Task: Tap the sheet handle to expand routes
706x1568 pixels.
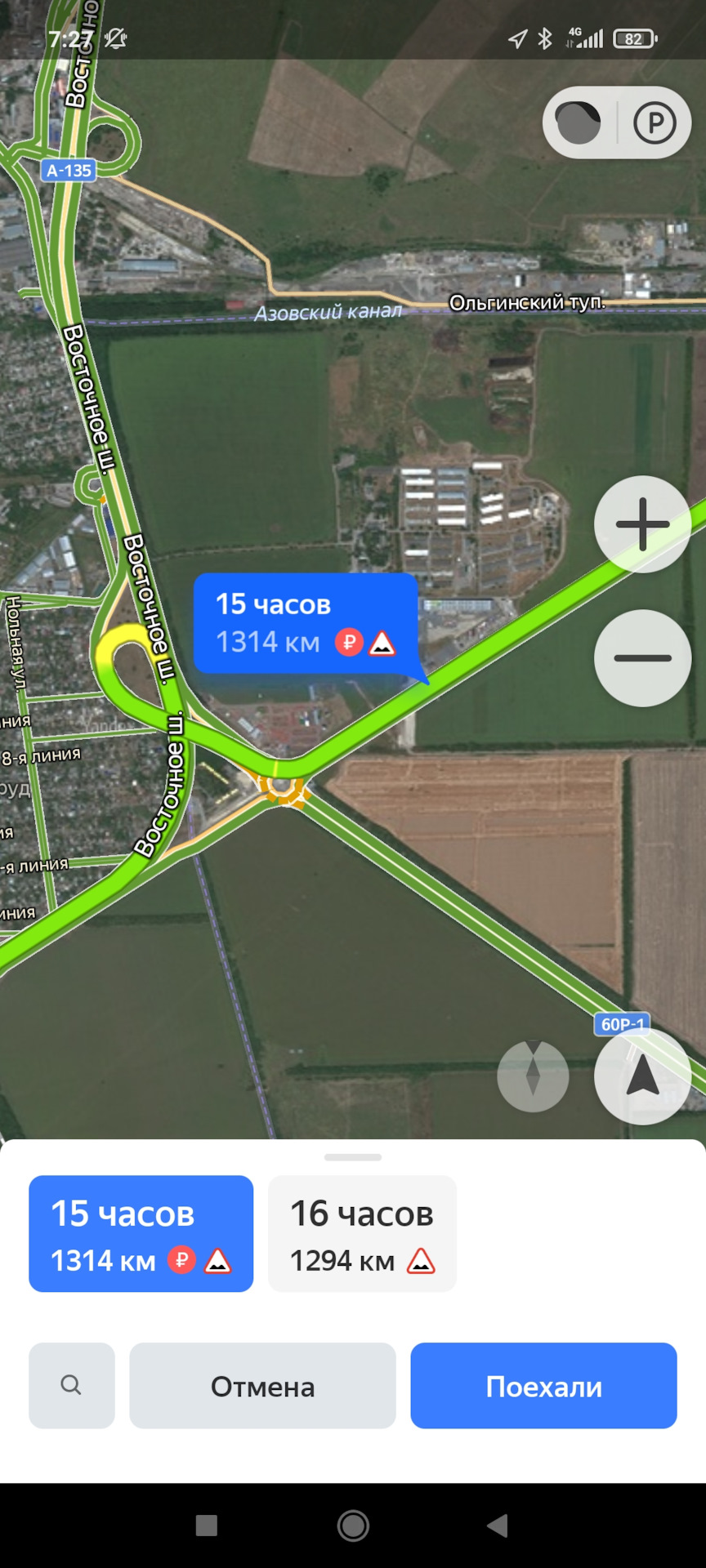Action: click(x=353, y=1157)
